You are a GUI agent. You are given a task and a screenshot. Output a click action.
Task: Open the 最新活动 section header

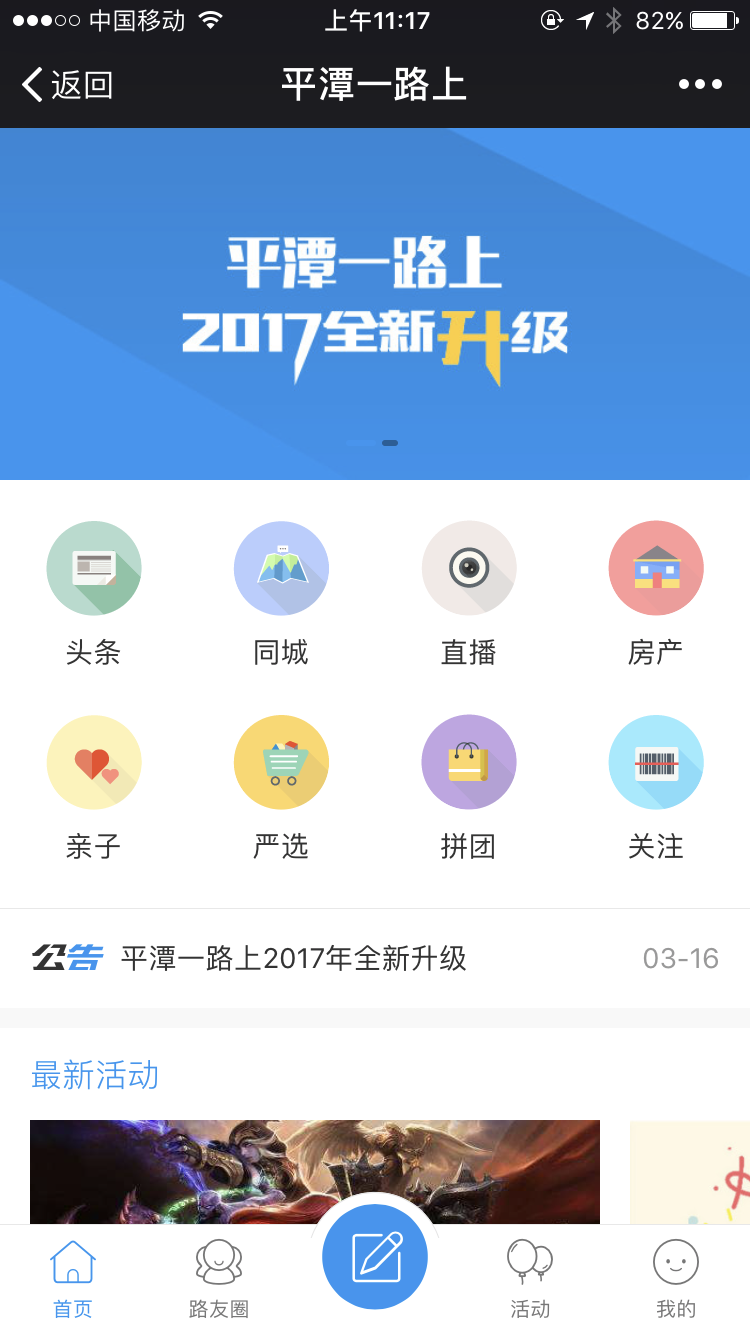click(x=91, y=1076)
